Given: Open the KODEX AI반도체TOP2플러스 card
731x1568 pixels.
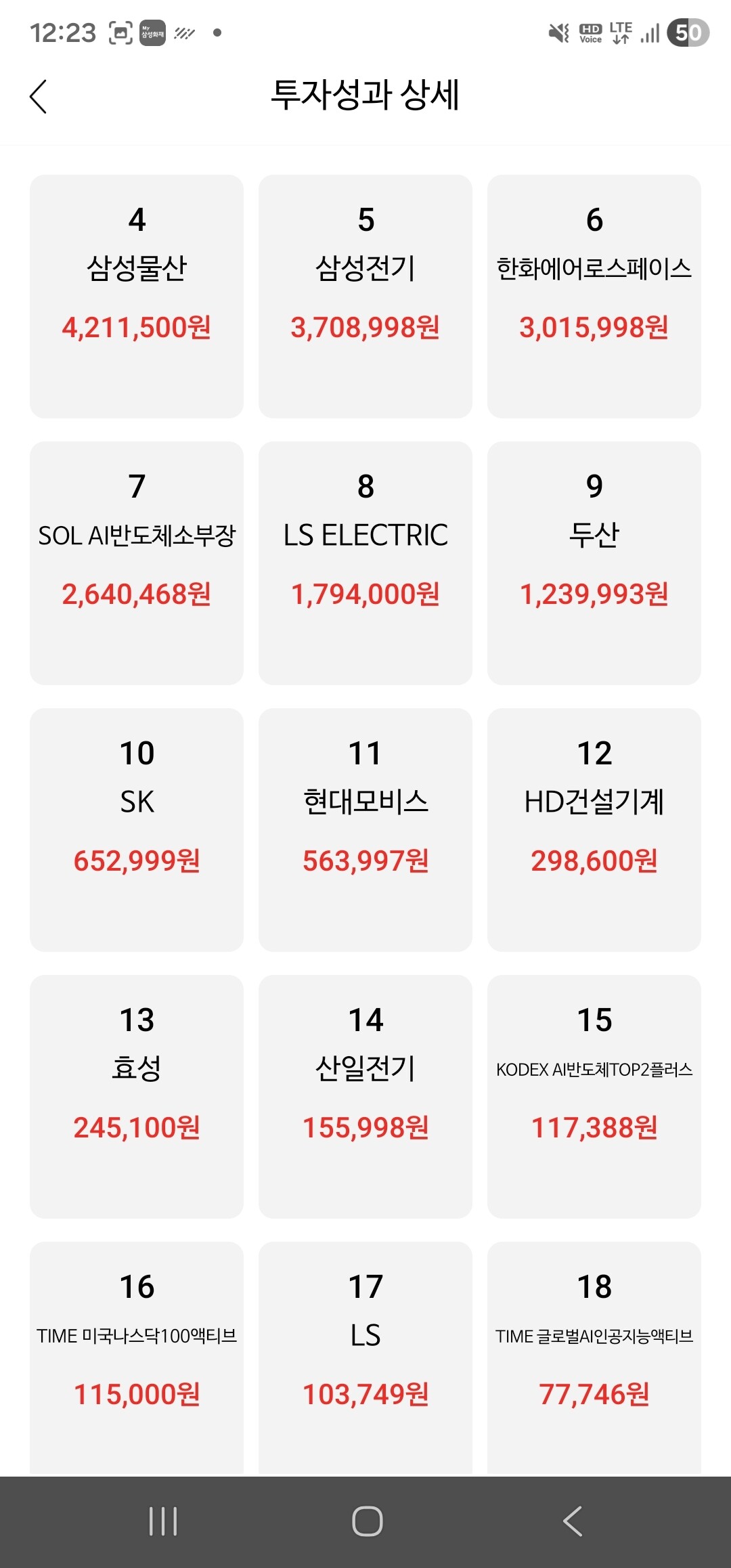Looking at the screenshot, I should (x=594, y=1097).
